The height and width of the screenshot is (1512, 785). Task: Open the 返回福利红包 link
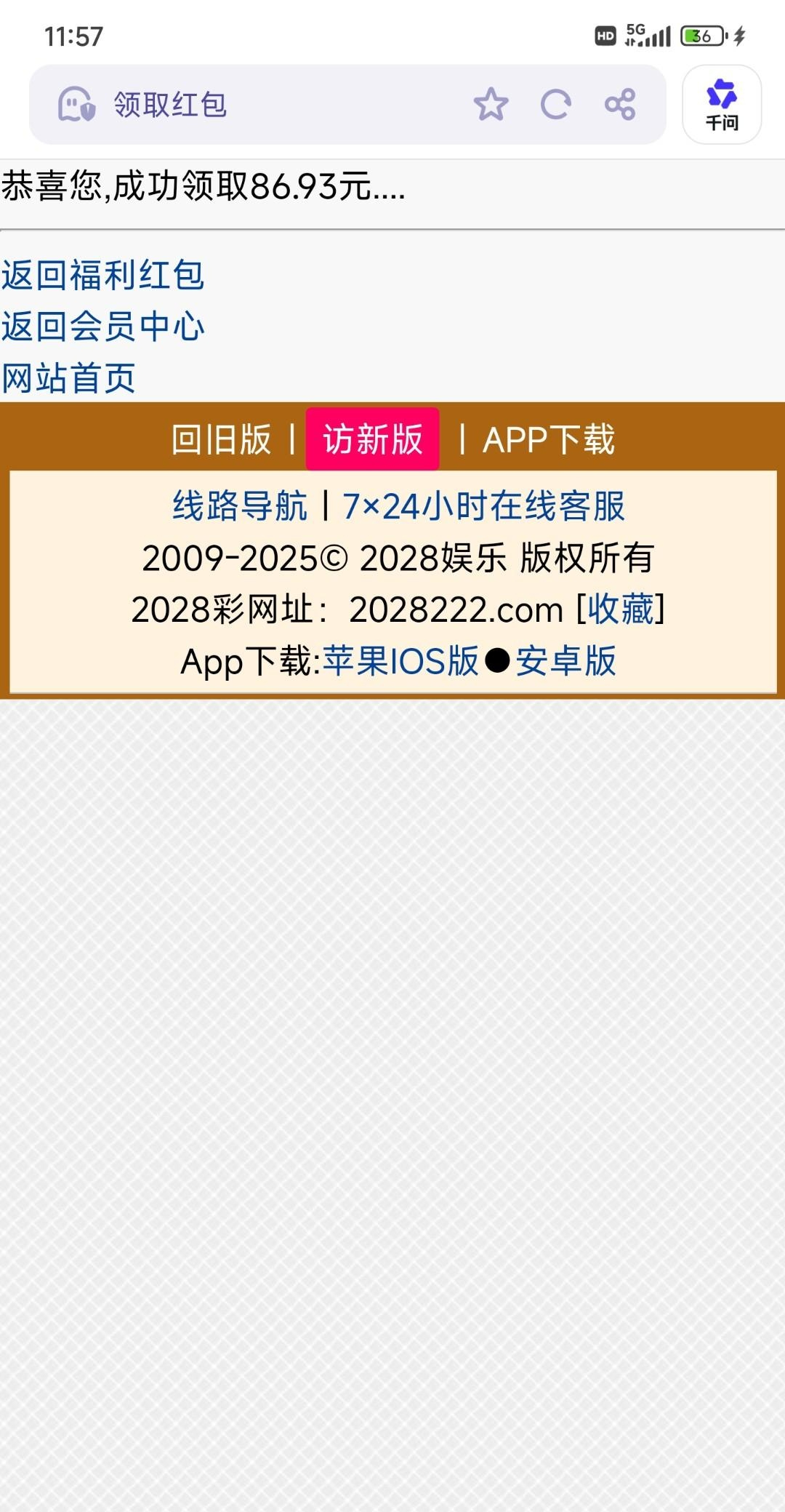coord(102,275)
